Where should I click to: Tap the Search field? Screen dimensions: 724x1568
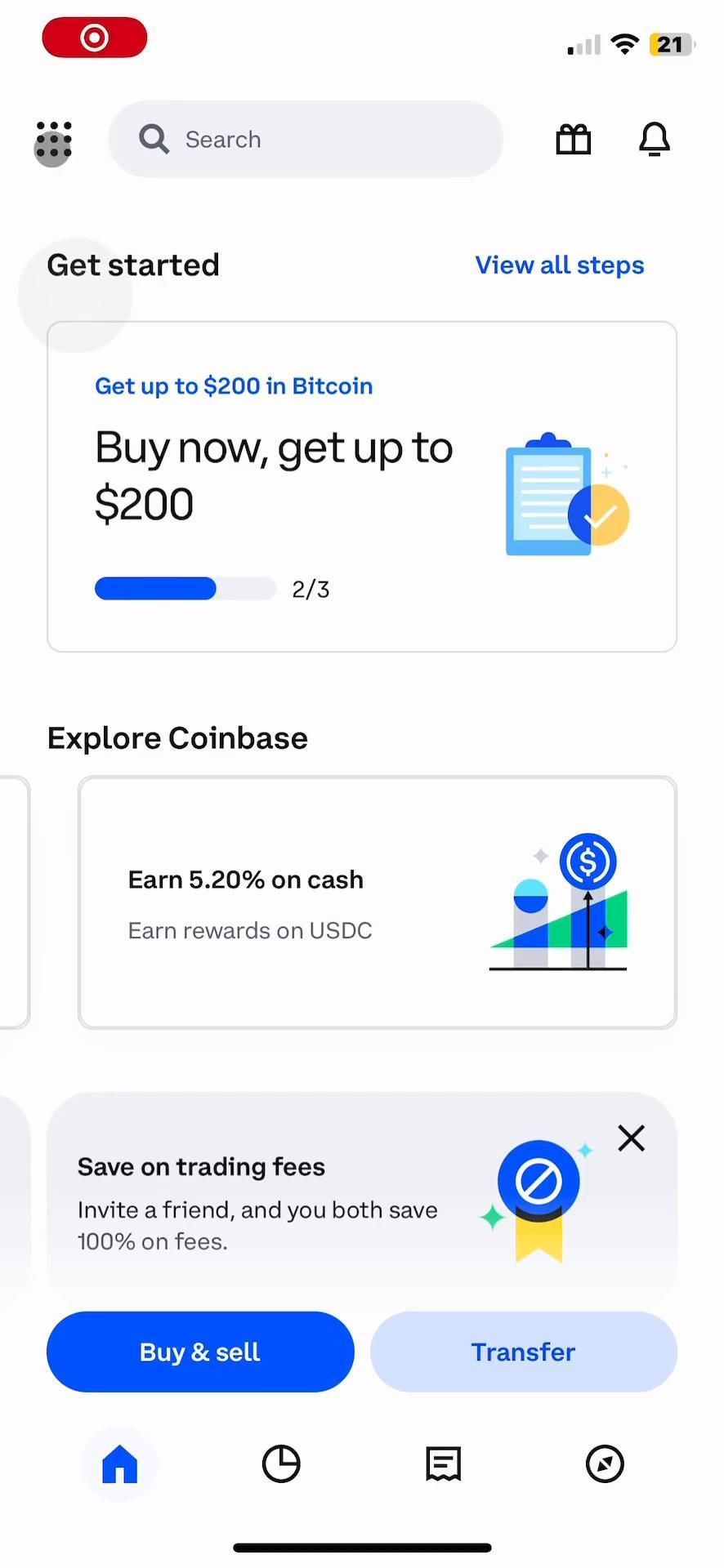pyautogui.click(x=306, y=140)
